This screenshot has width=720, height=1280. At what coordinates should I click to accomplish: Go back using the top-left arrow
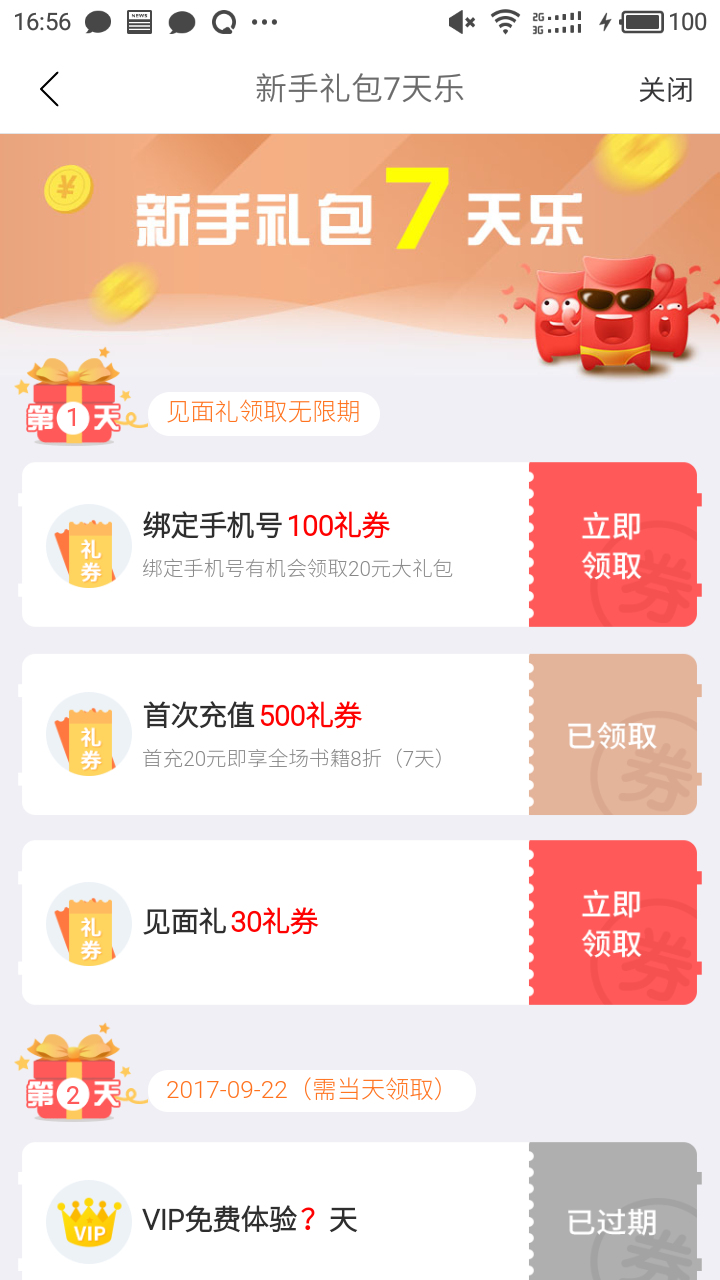pos(49,89)
